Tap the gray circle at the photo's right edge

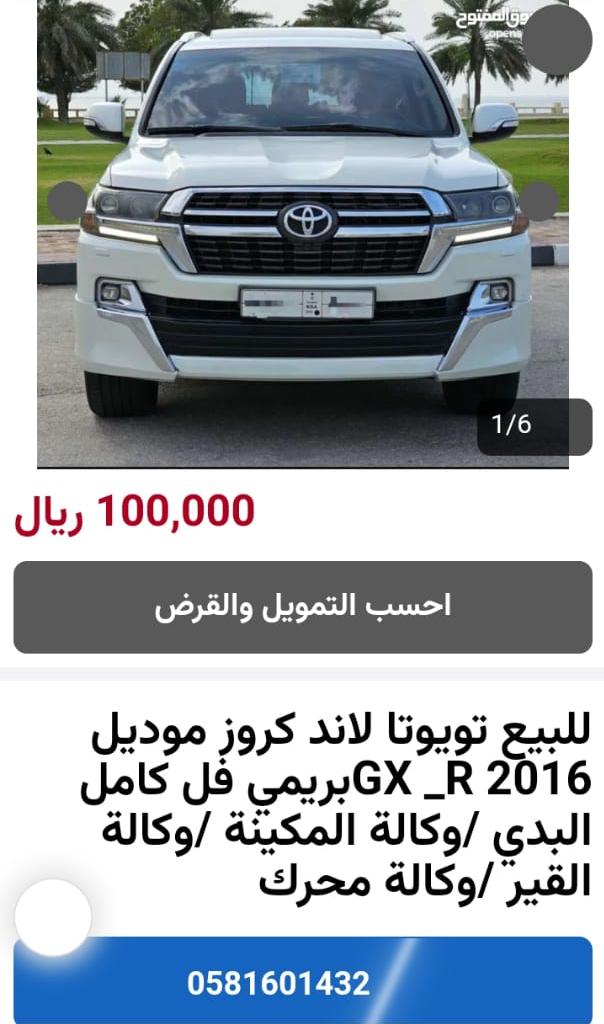[539, 201]
